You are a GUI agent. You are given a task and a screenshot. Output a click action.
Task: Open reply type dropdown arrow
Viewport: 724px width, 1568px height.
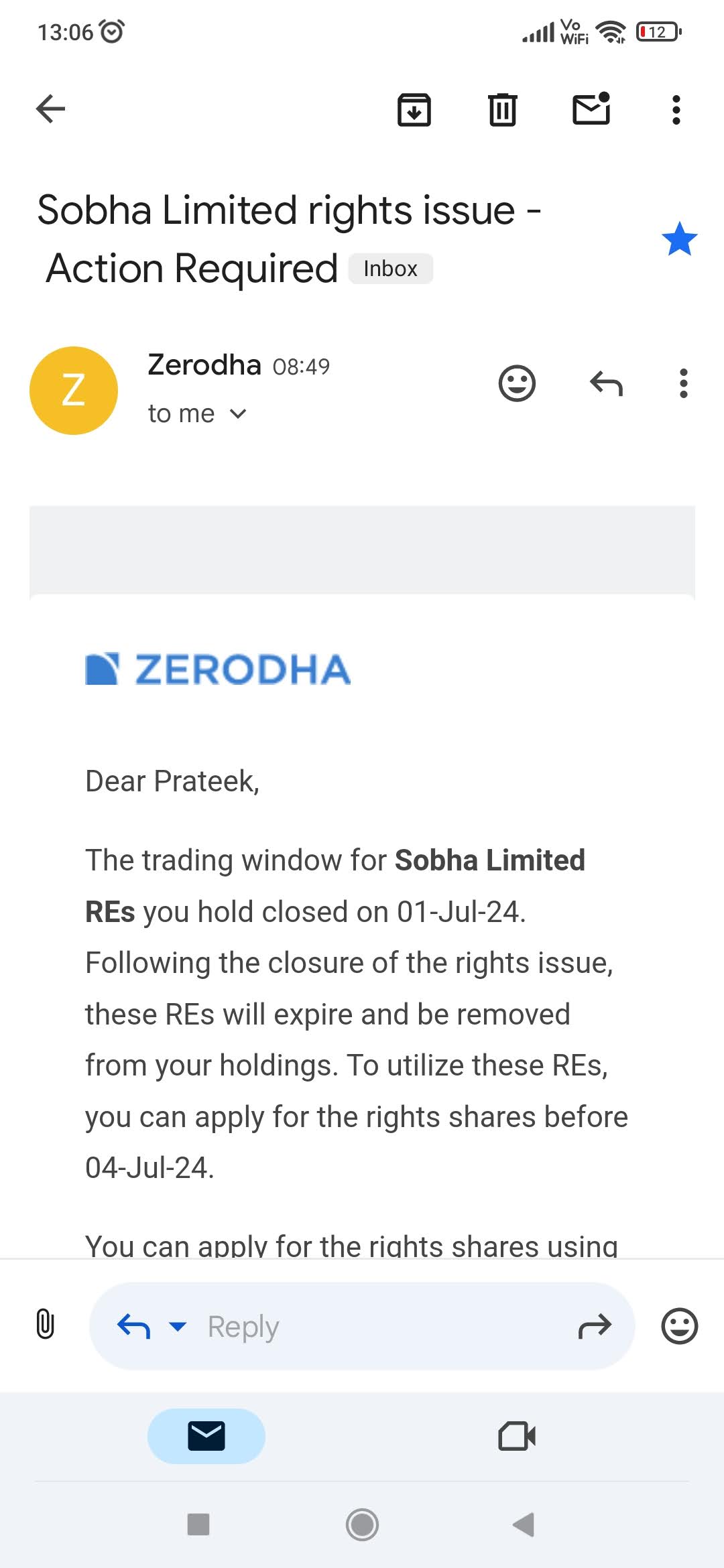pos(178,1326)
